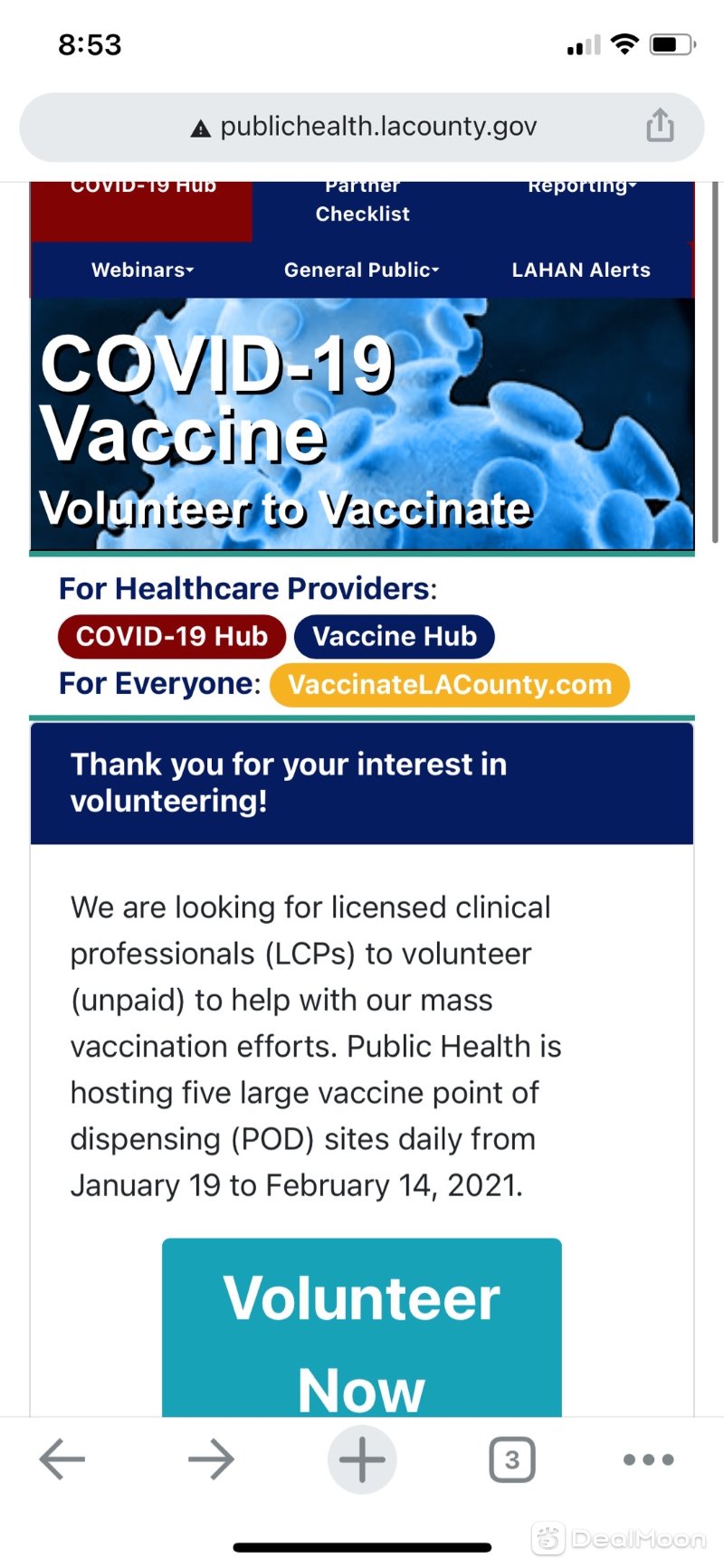Screen dimensions: 724x1568
Task: Go to the Vaccine Hub
Action: (394, 636)
